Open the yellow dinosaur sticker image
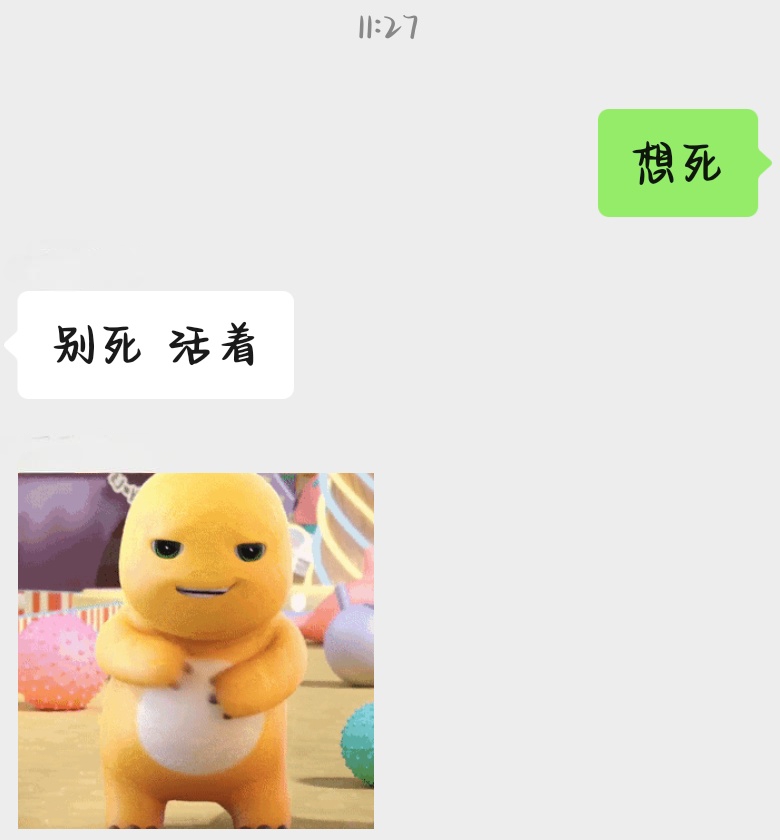This screenshot has height=840, width=780. pos(196,650)
